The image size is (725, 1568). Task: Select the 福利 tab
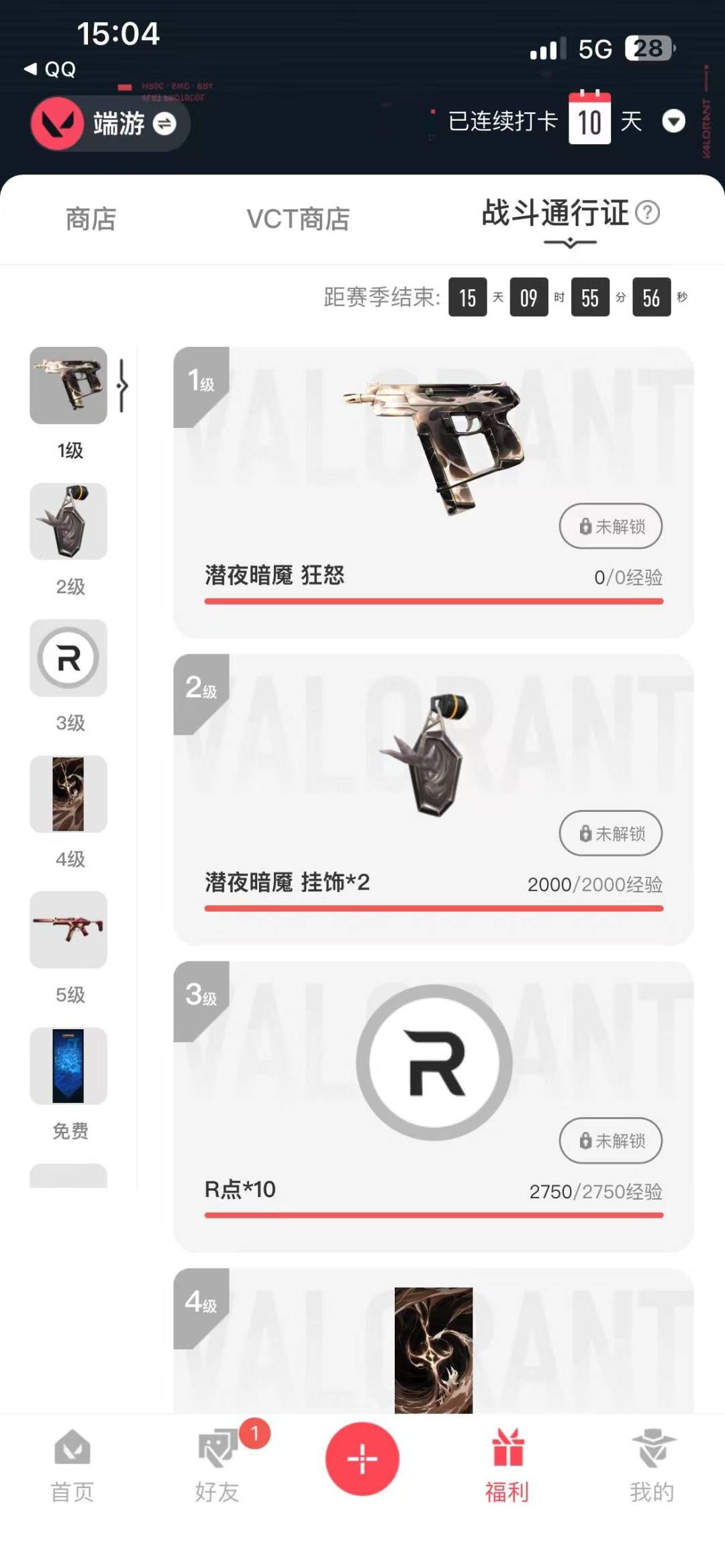pyautogui.click(x=507, y=1466)
